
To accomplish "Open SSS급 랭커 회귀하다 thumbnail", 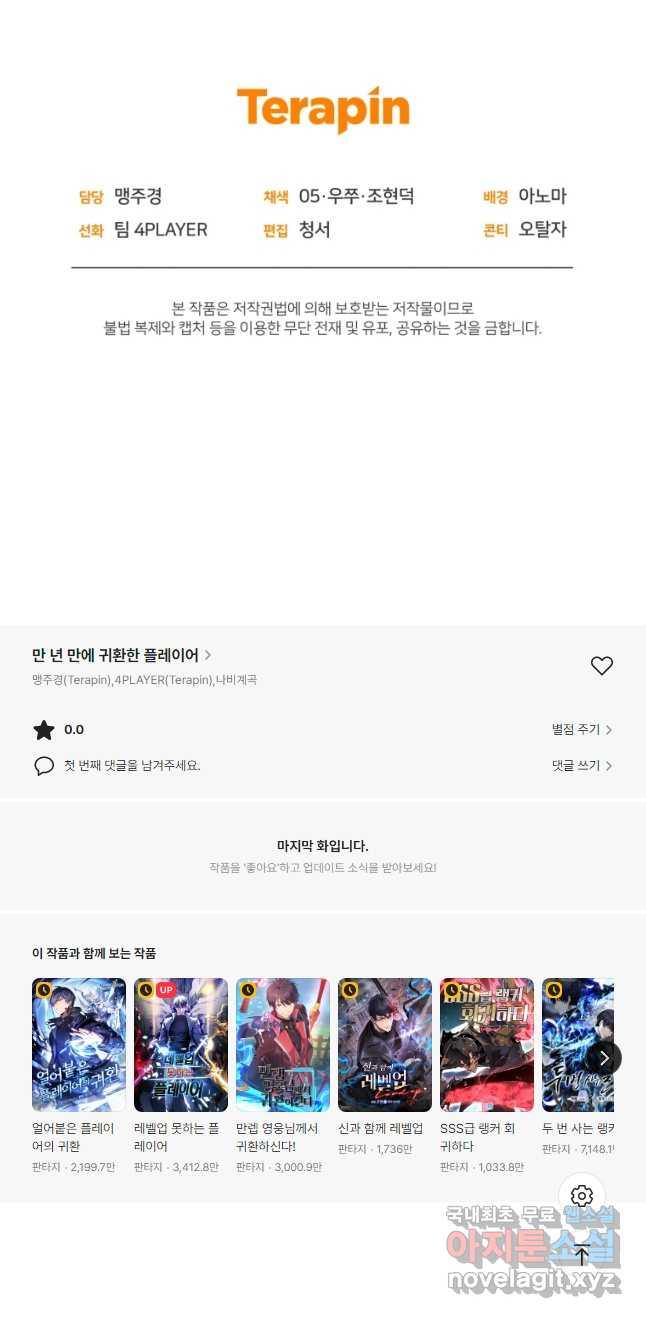I will point(487,1045).
